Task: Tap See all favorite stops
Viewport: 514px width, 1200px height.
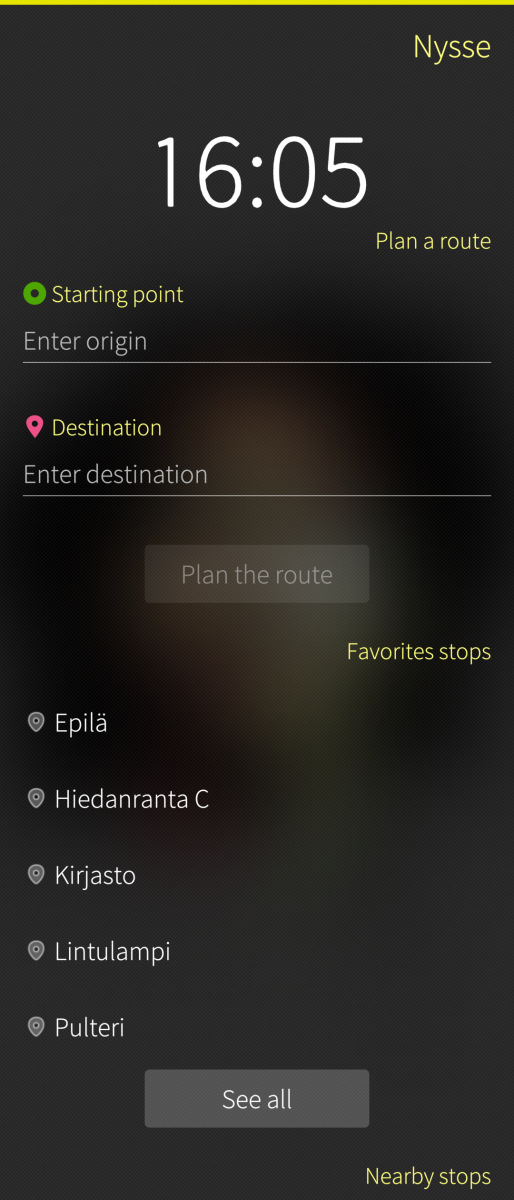Action: [x=257, y=1099]
